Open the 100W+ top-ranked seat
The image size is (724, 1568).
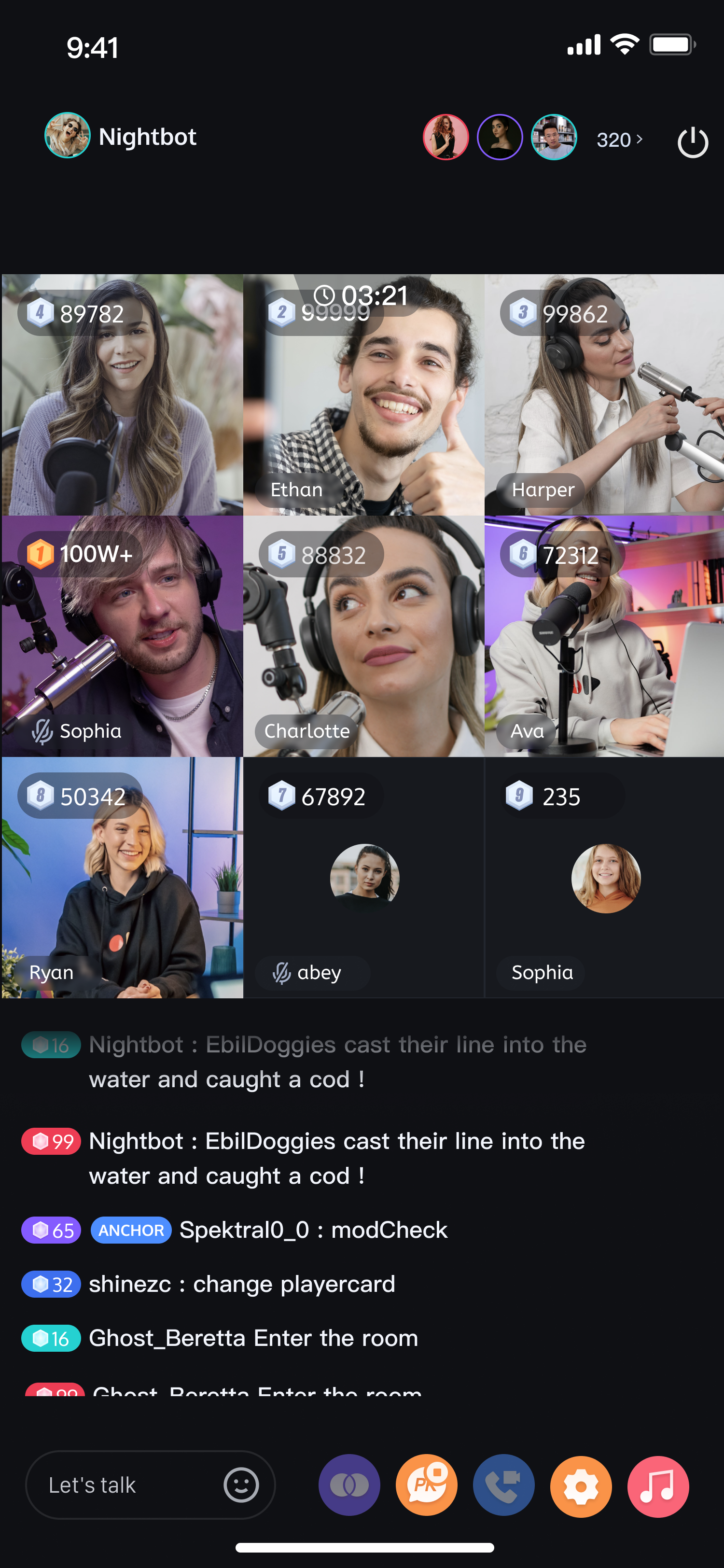(x=122, y=636)
